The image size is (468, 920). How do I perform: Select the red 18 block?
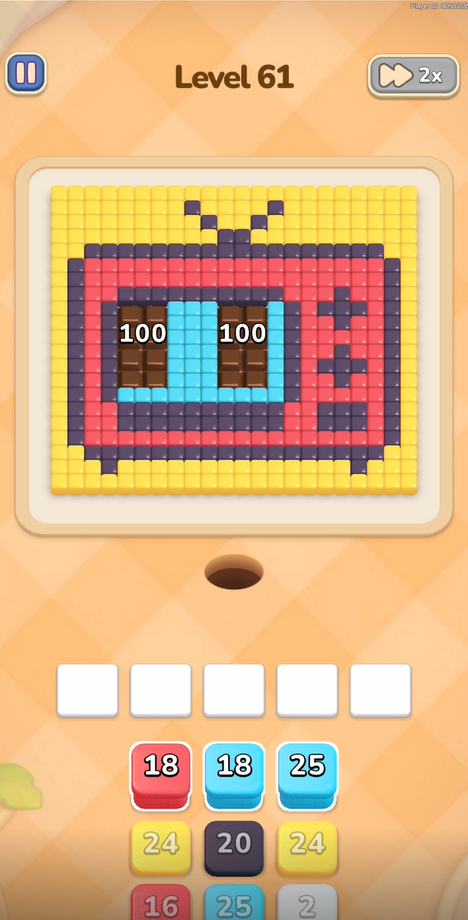point(161,776)
